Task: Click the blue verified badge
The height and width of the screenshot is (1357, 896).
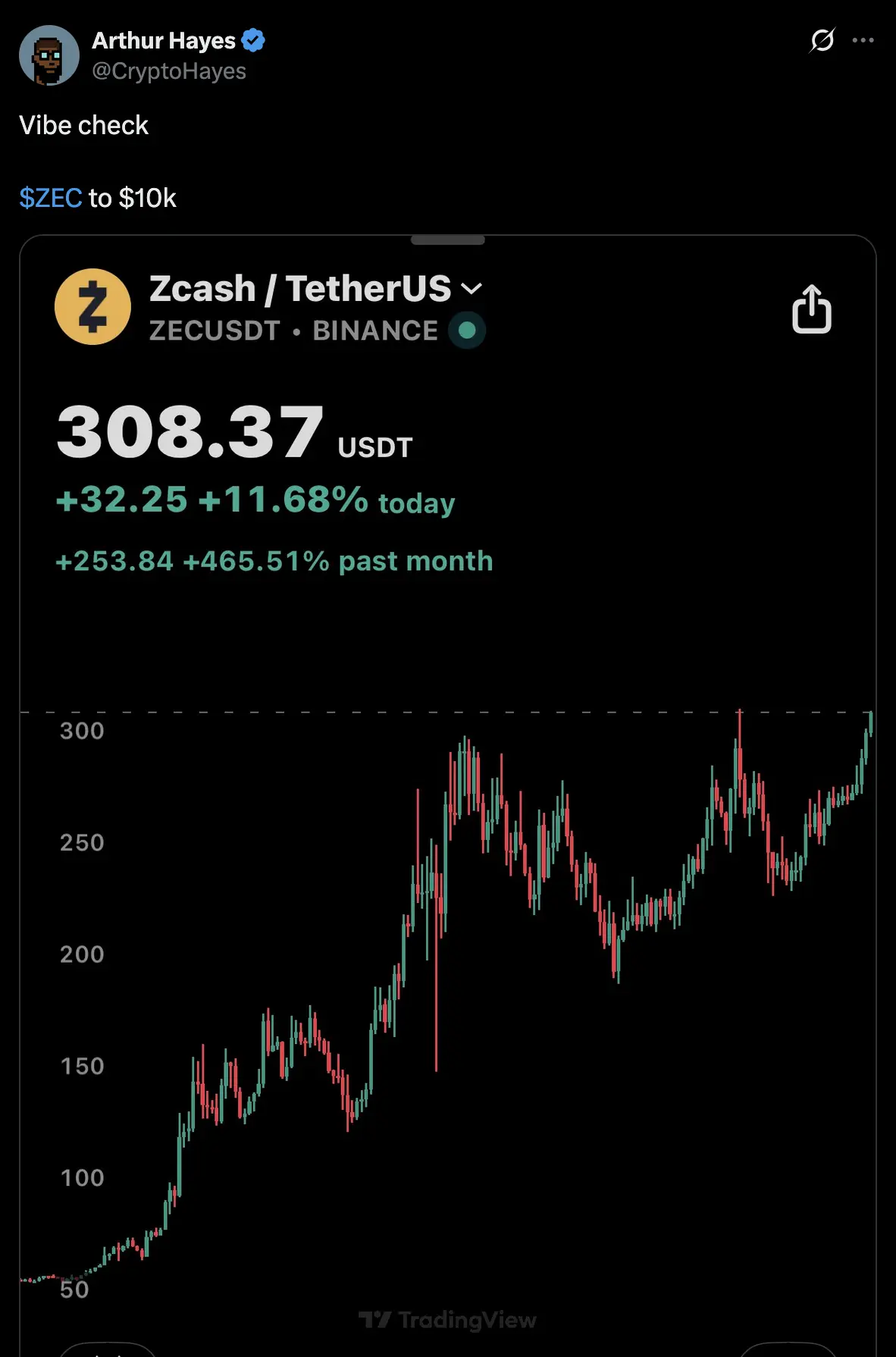Action: 253,39
